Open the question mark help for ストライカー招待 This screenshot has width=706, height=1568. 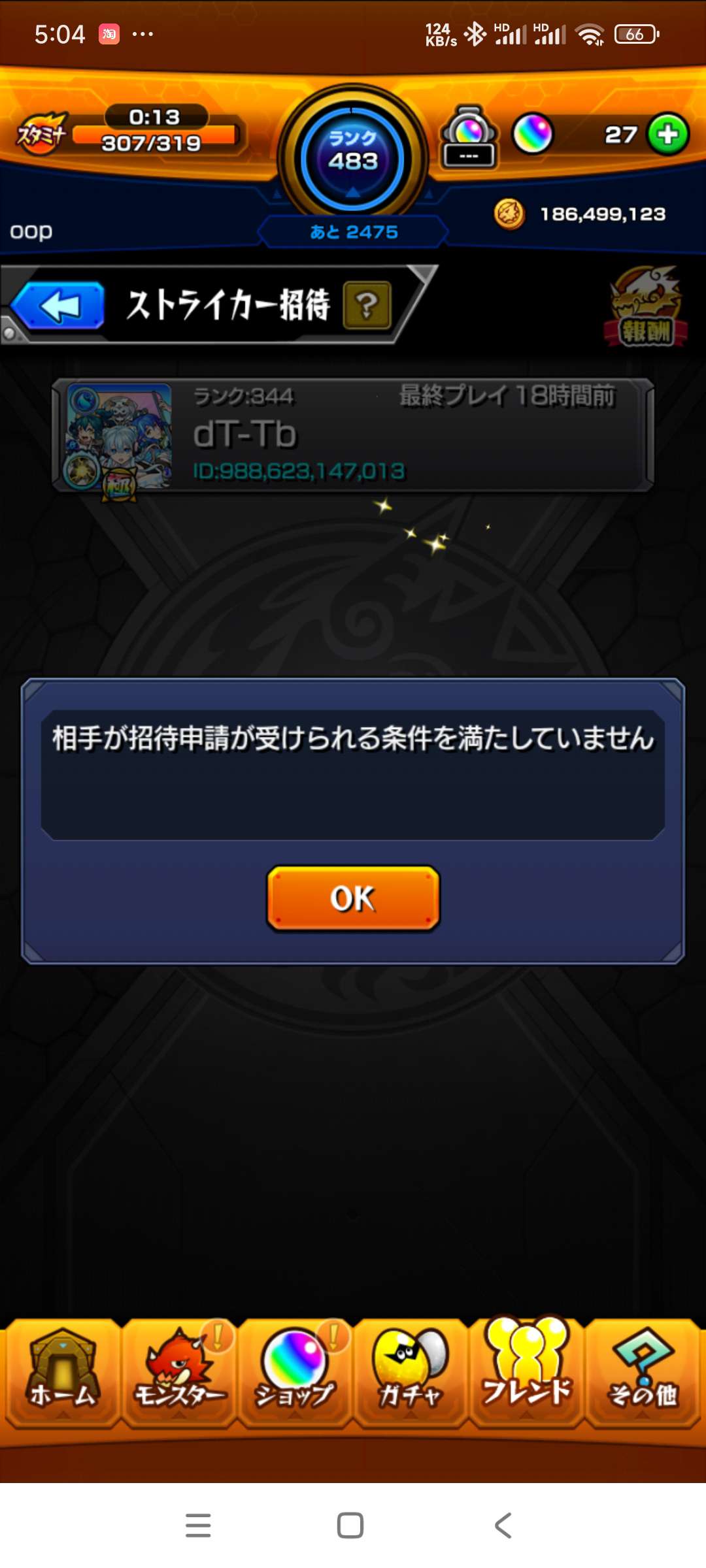coord(367,304)
